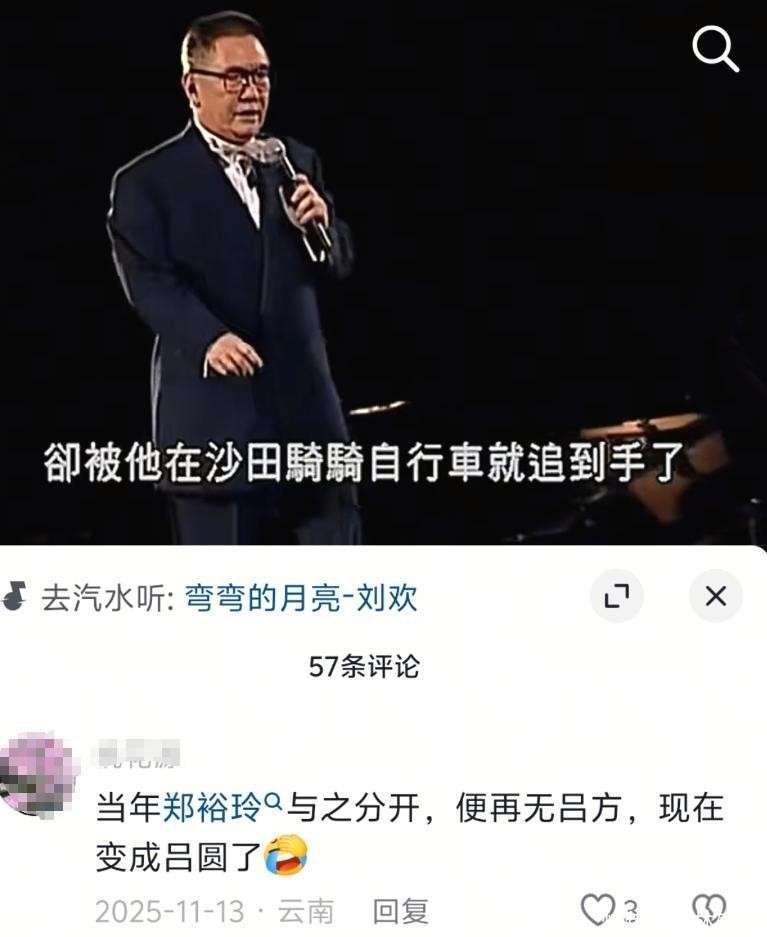The image size is (767, 937).
Task: Like the comment about 吕方
Action: 598,909
